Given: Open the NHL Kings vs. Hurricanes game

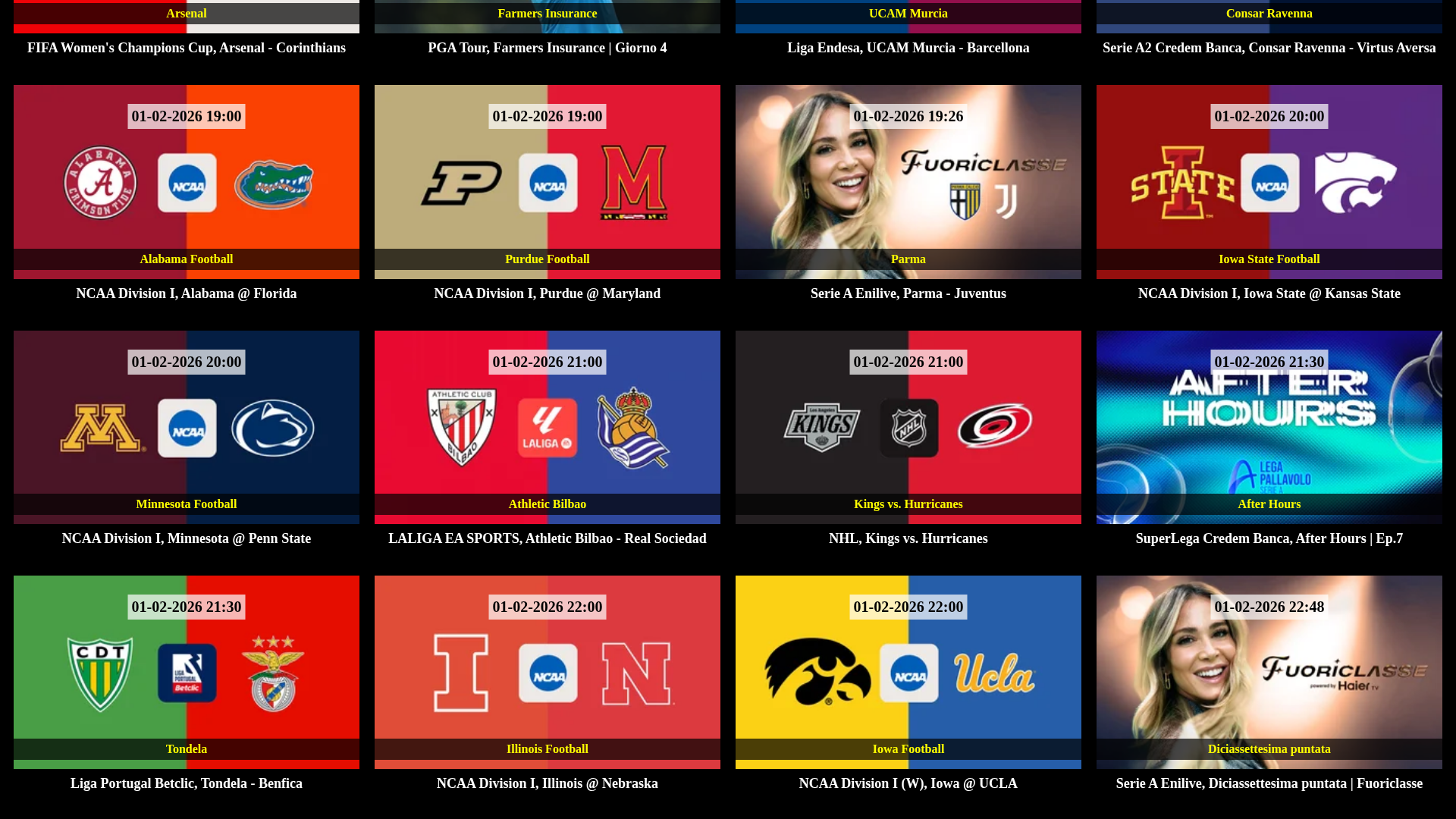Looking at the screenshot, I should [908, 427].
